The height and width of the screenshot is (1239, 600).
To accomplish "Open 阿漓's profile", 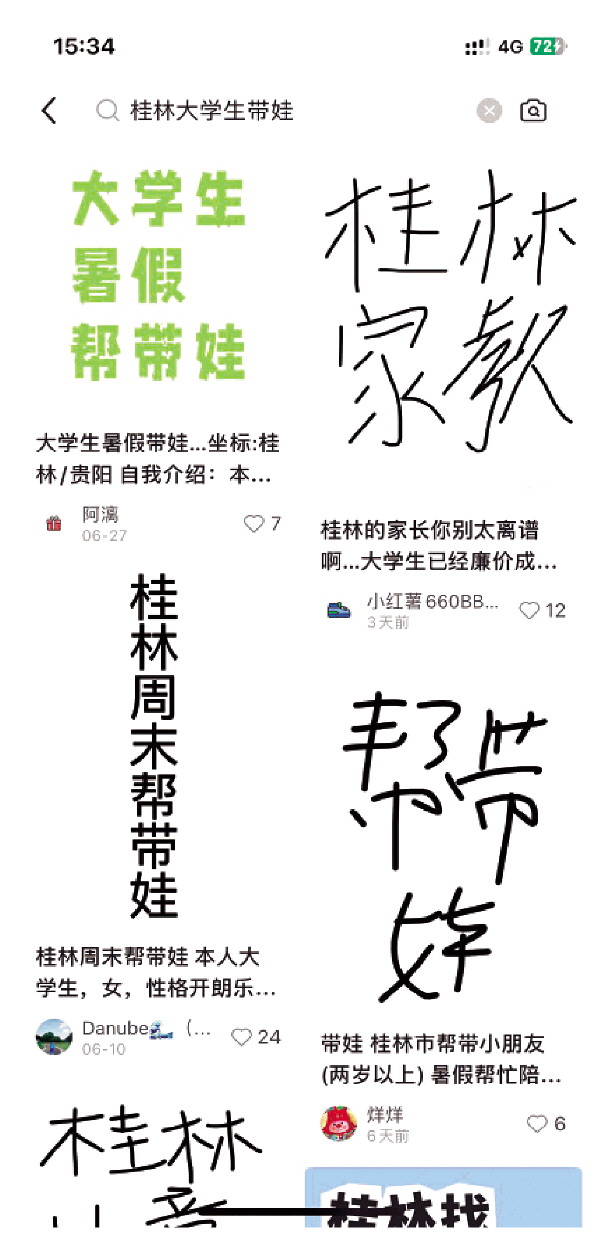I will coord(55,523).
